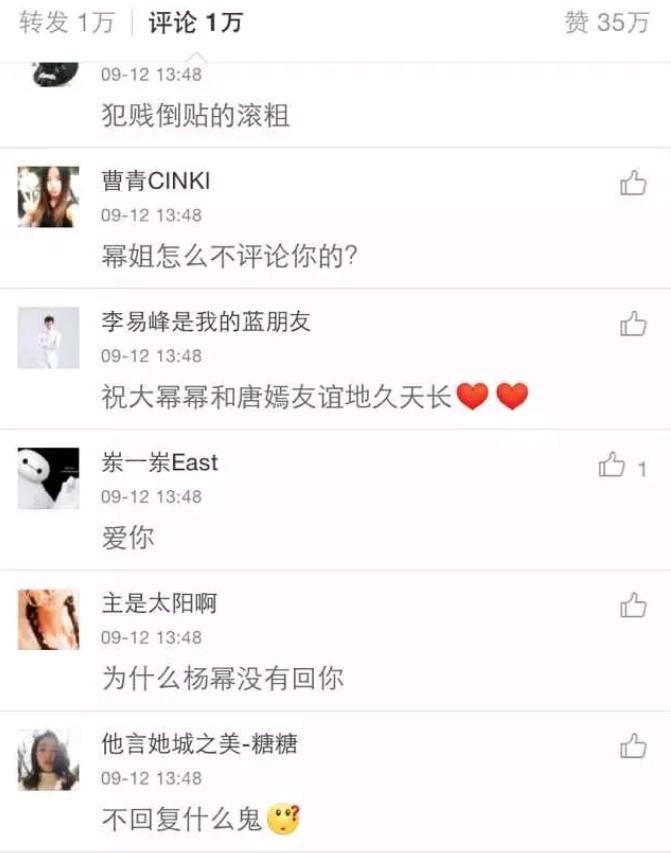
Task: Switch to the 转发 tab
Action: coord(67,23)
